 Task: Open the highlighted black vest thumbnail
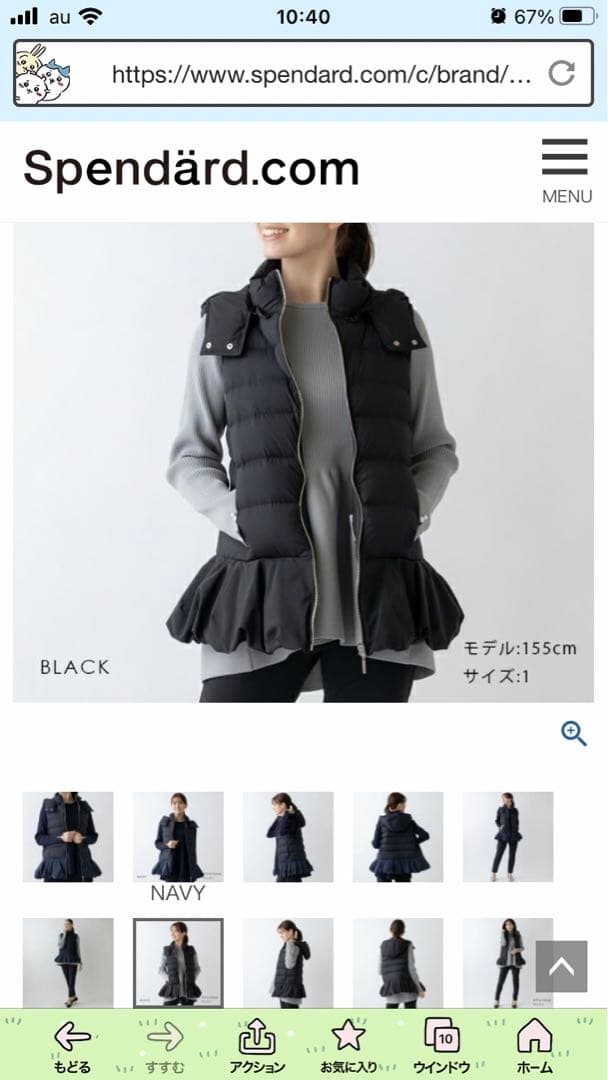178,962
